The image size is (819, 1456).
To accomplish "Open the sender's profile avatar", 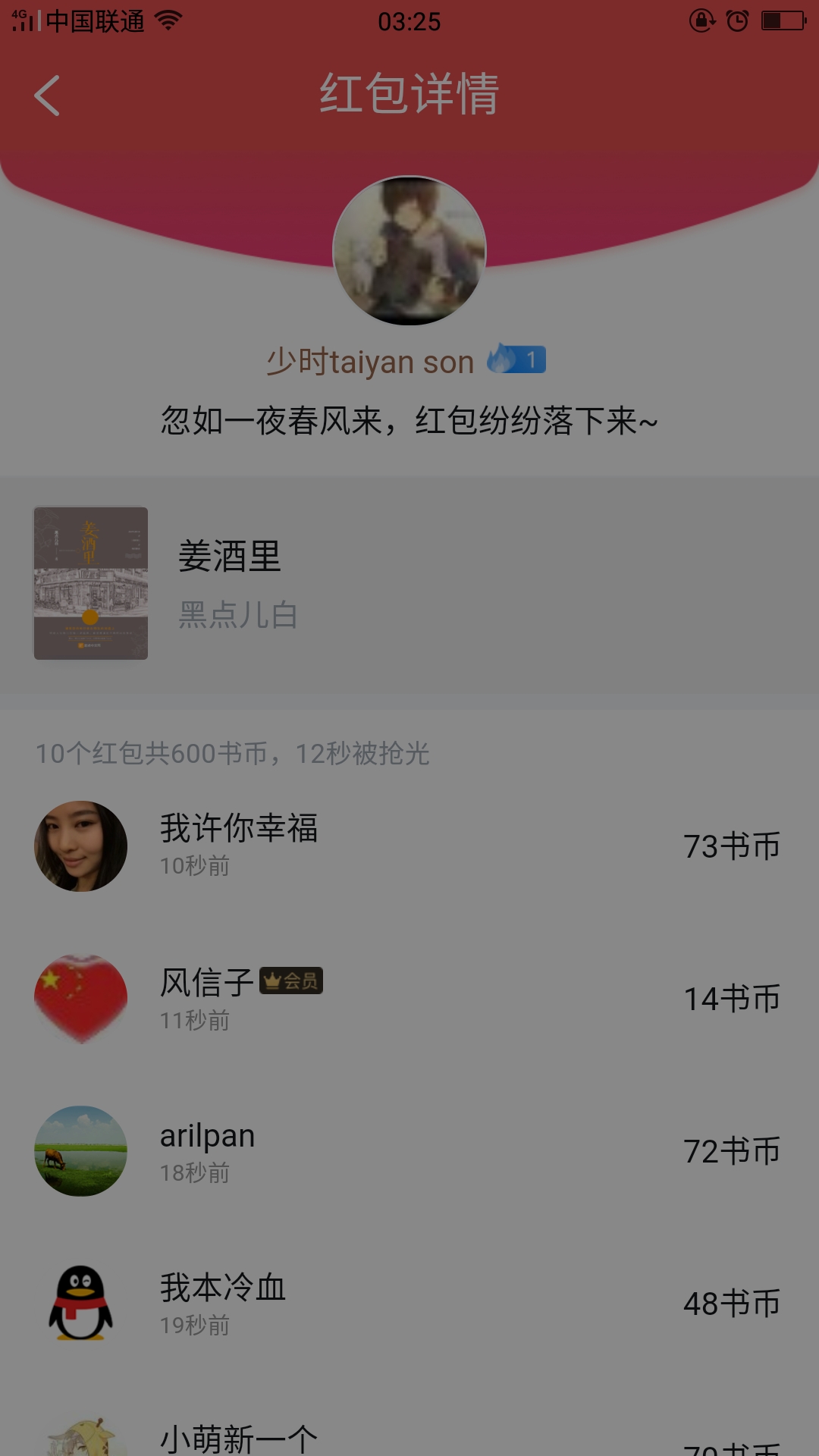I will [409, 251].
